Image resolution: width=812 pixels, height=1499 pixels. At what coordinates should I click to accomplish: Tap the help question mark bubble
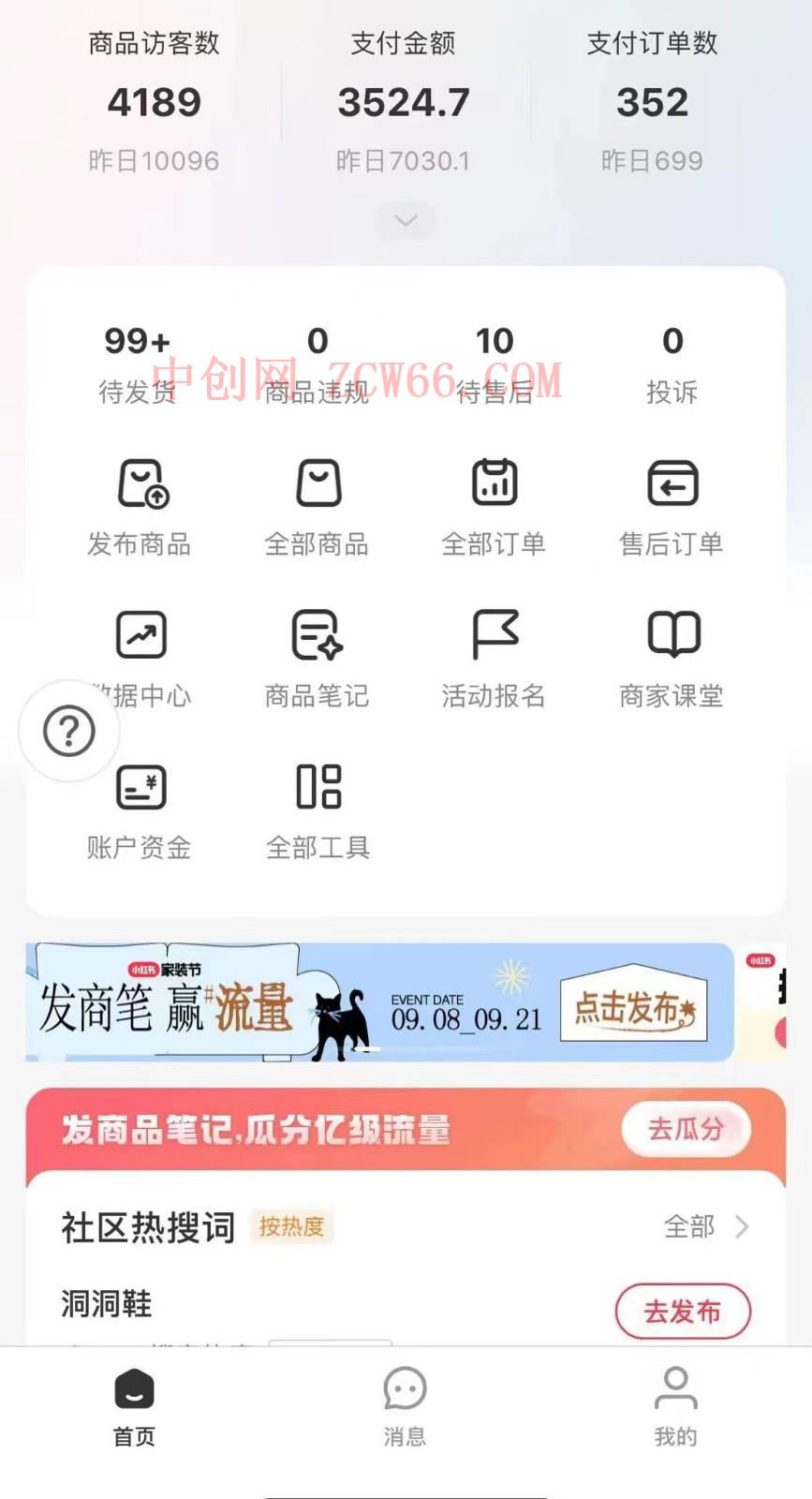(68, 730)
